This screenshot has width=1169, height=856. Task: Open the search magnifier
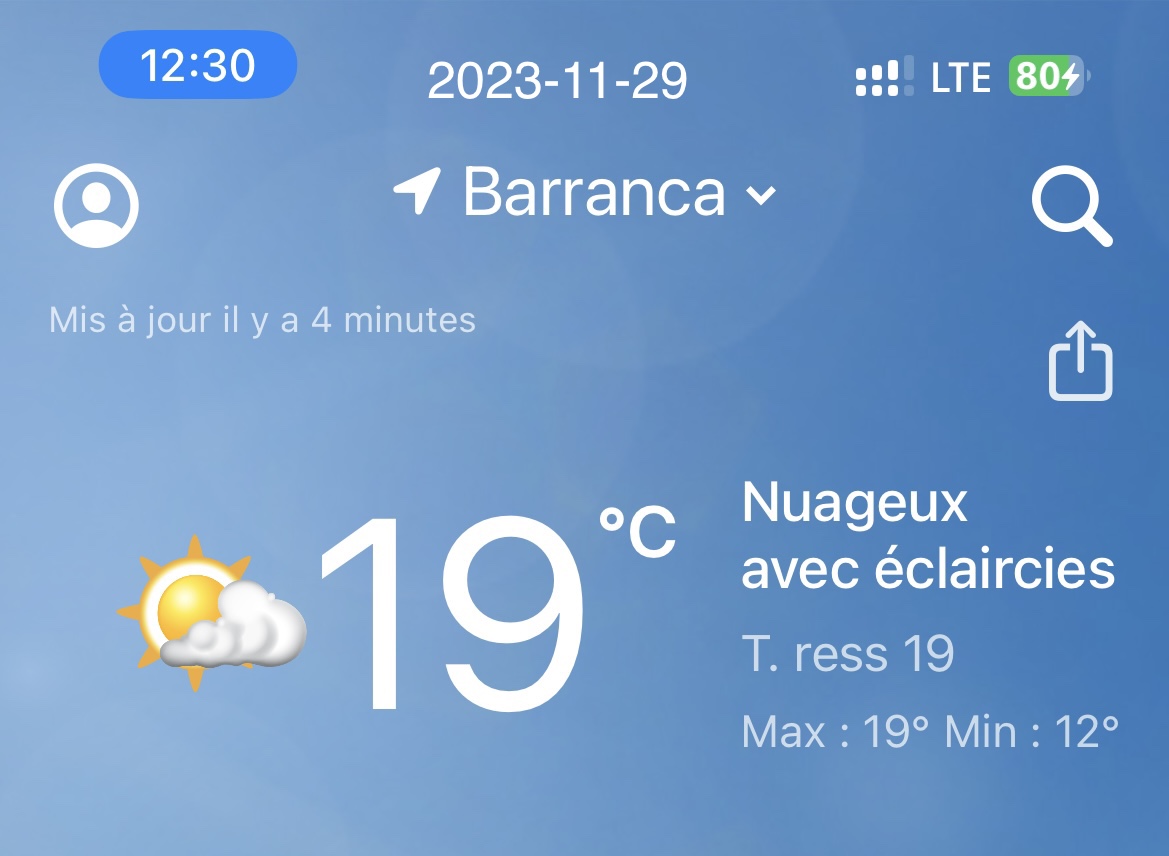(x=1071, y=210)
